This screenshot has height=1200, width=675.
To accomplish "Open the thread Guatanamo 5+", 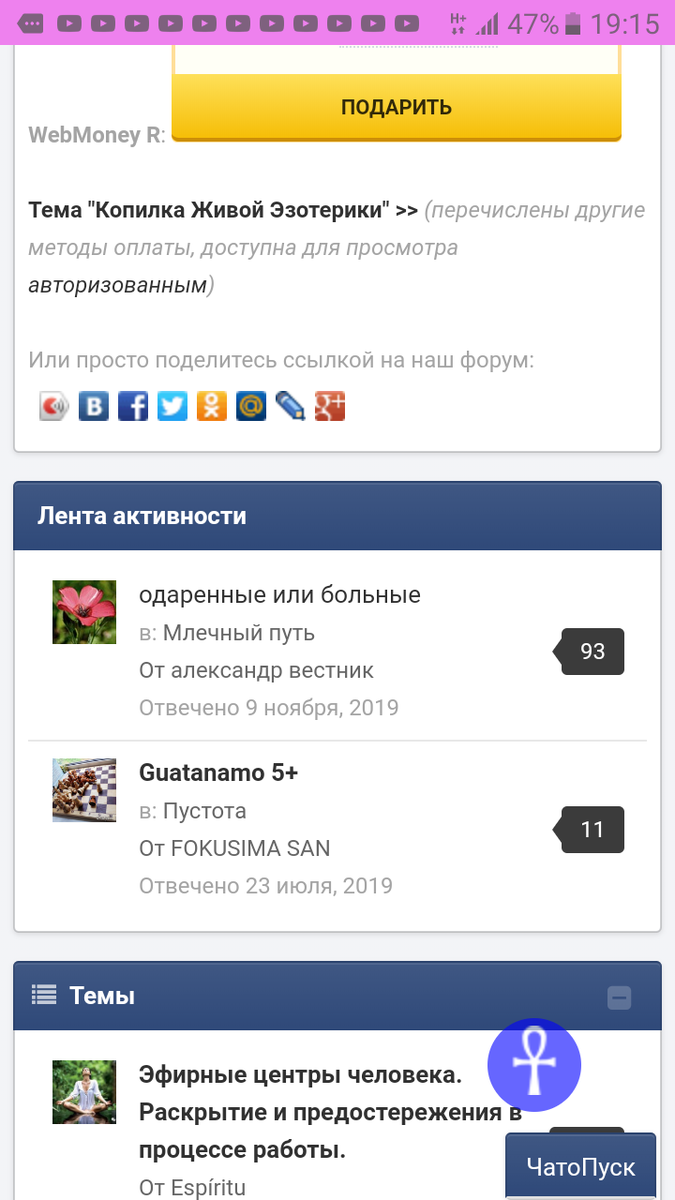I will (x=219, y=773).
